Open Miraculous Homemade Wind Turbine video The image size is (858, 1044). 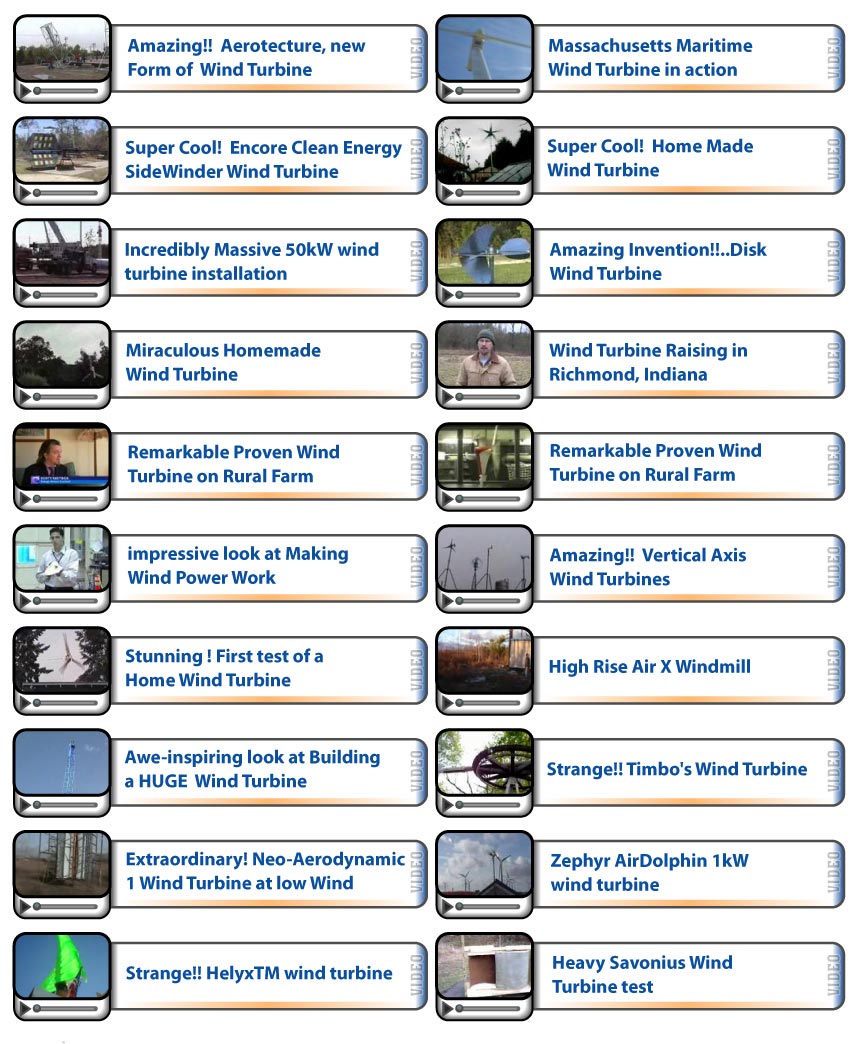click(x=223, y=363)
